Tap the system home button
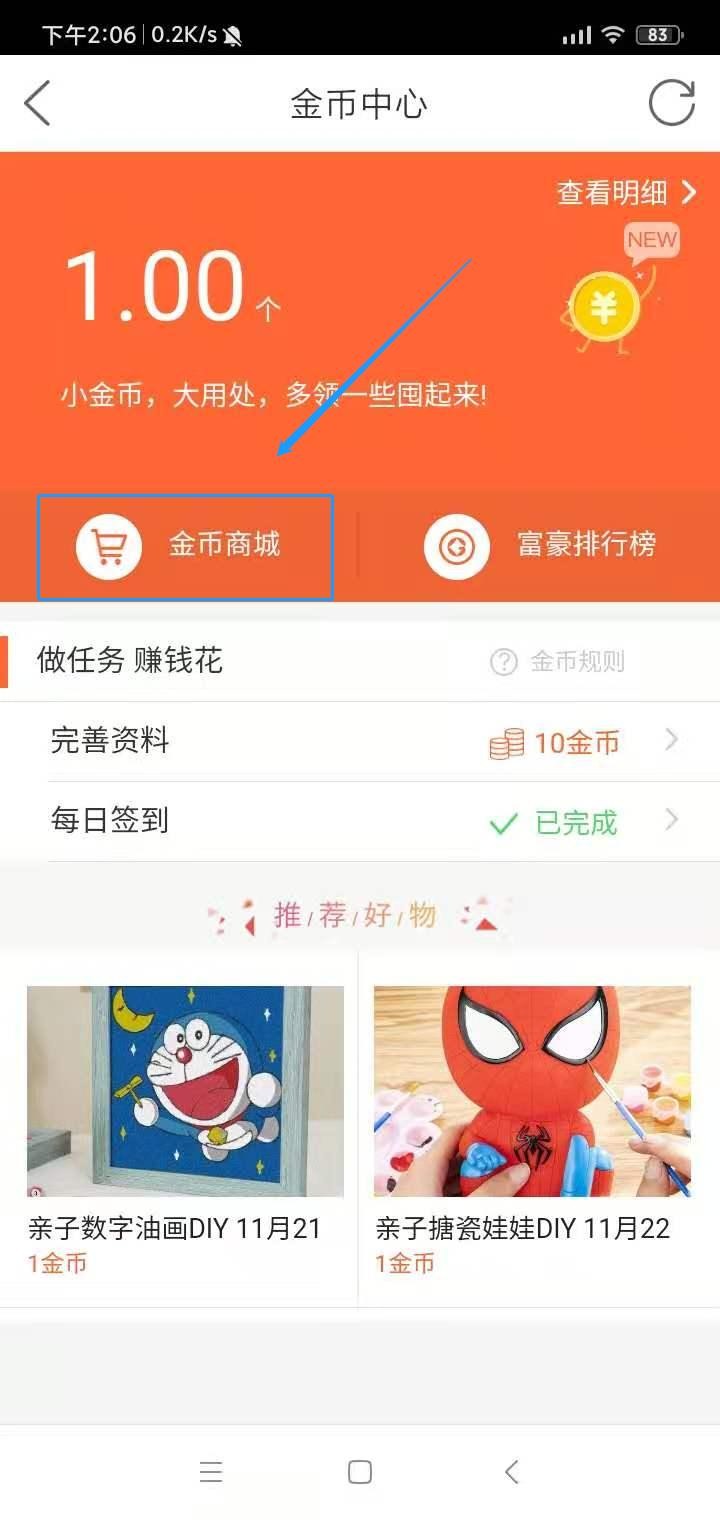The height and width of the screenshot is (1520, 720). tap(360, 1472)
